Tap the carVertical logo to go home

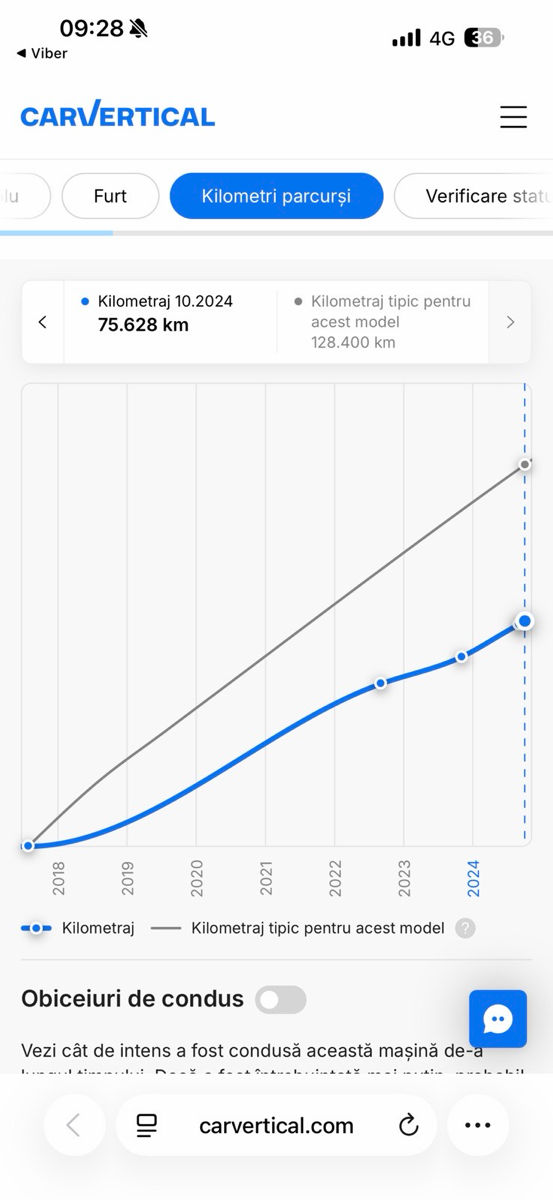(118, 116)
